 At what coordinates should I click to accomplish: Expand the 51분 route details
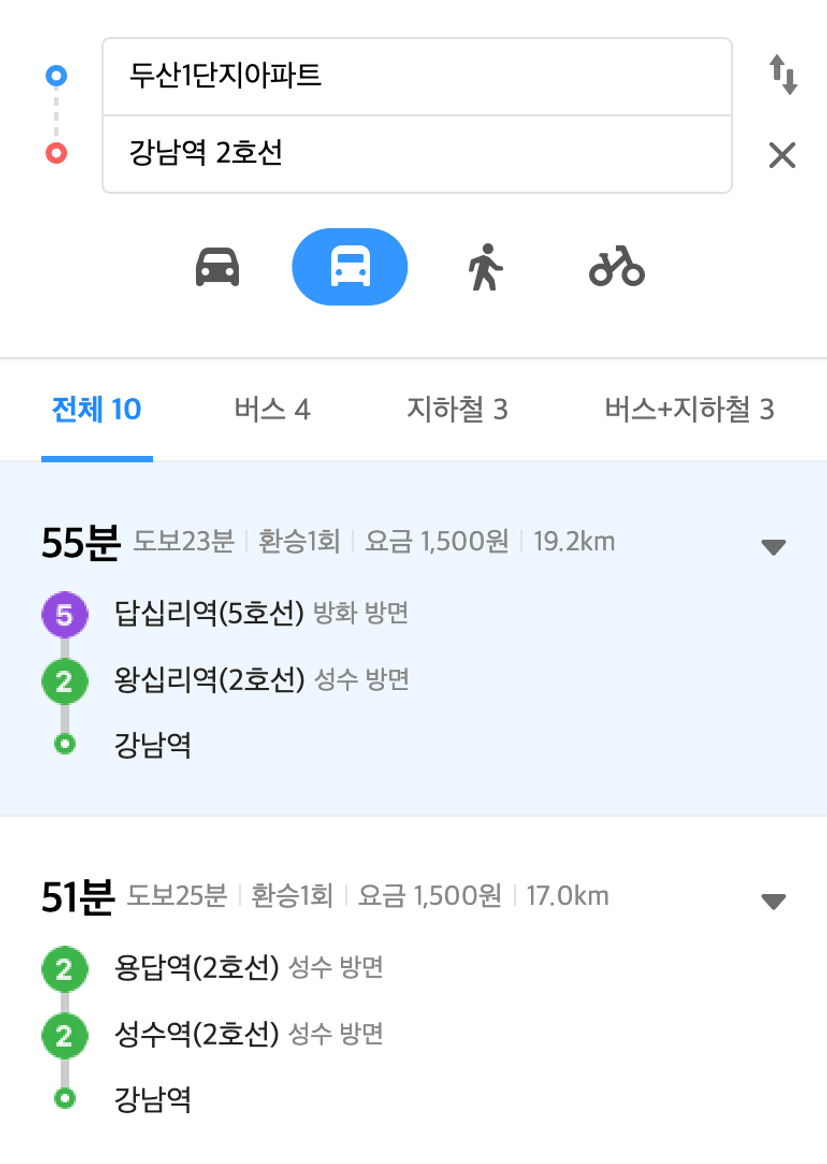click(x=773, y=900)
